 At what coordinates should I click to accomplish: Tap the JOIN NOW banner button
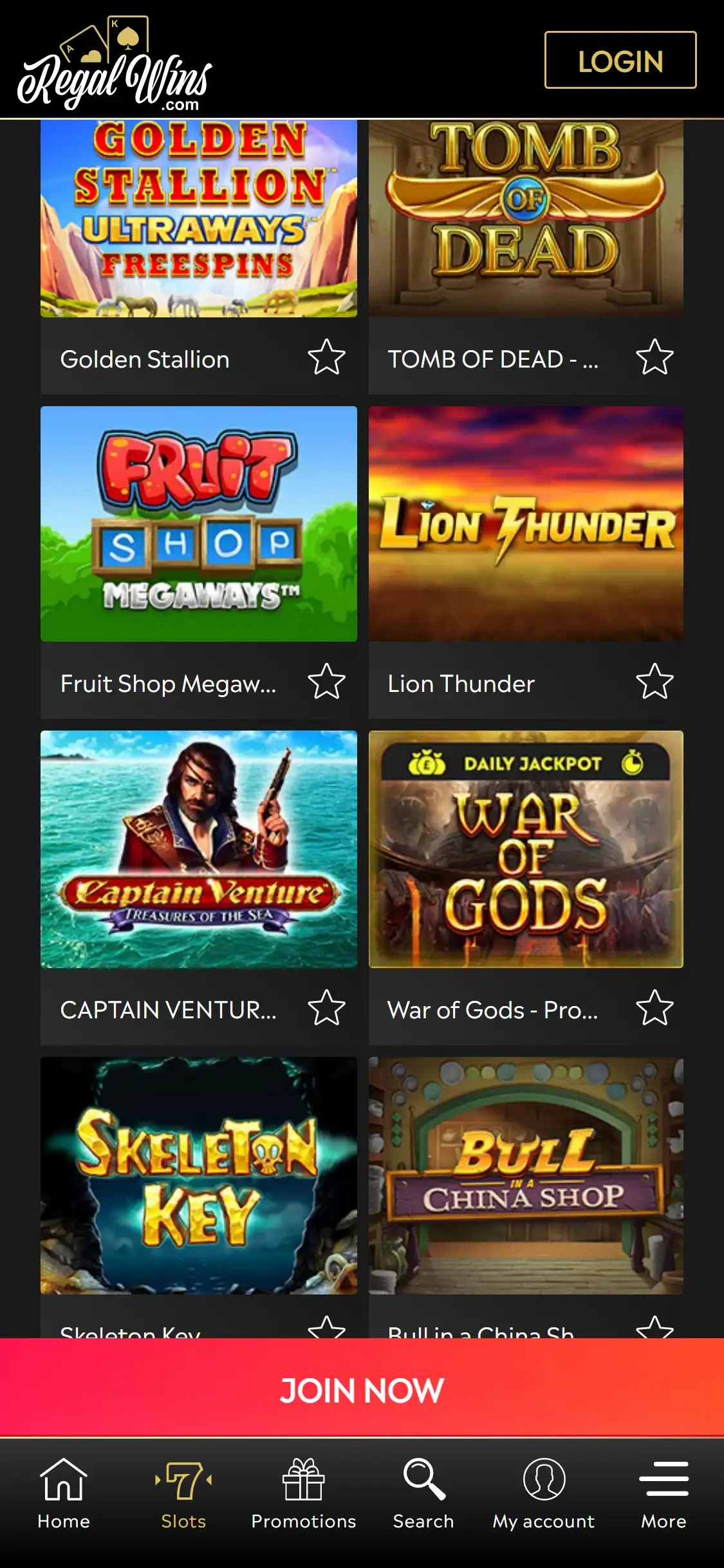362,1389
